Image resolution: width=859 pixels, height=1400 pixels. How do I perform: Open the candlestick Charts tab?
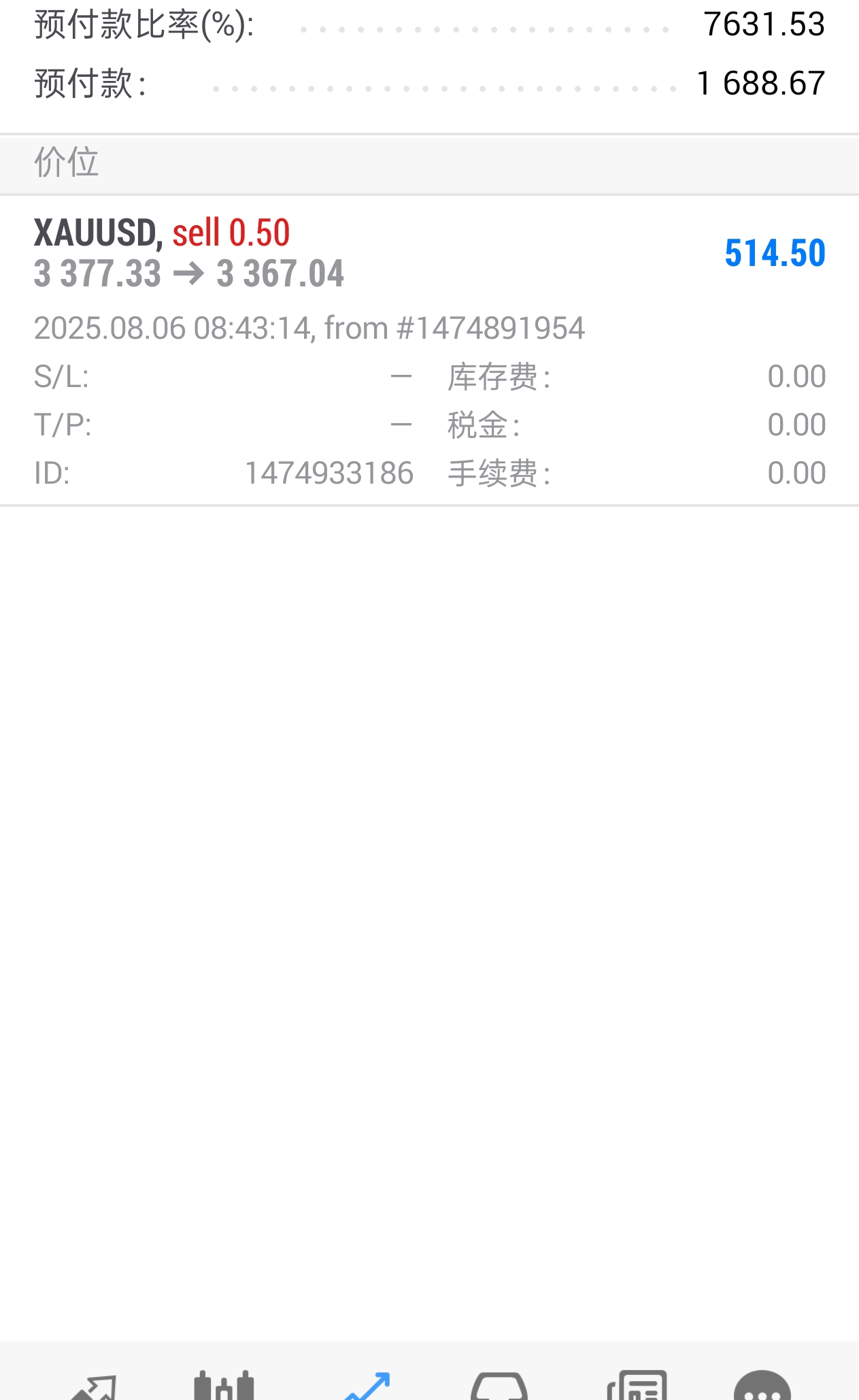[224, 1385]
